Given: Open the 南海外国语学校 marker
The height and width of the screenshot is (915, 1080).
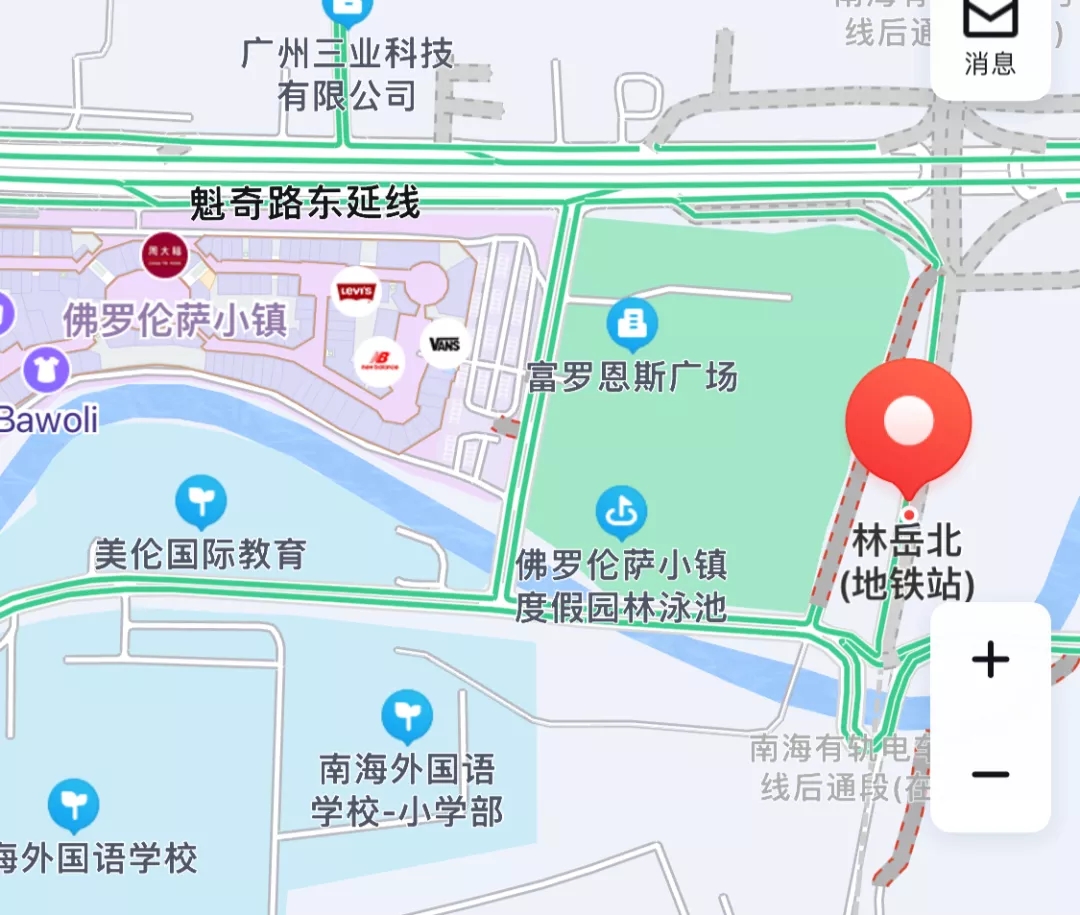Looking at the screenshot, I should 74,806.
